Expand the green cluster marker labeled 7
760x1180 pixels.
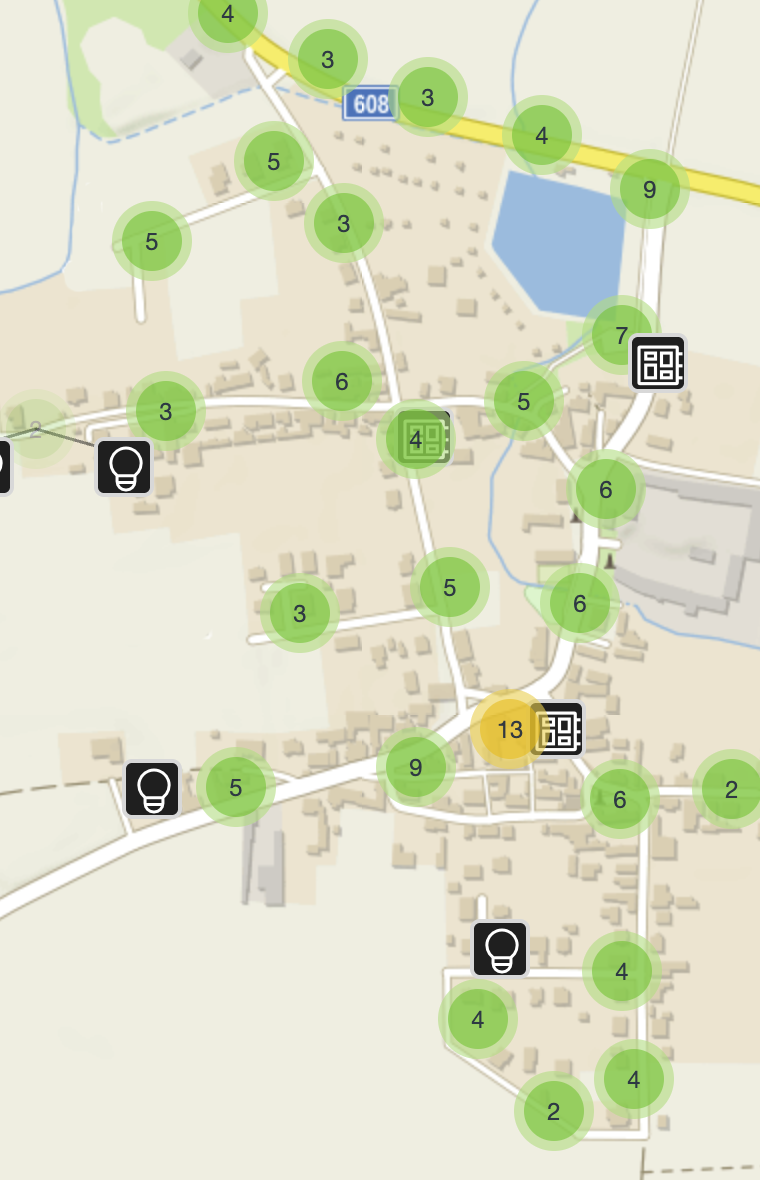(622, 335)
